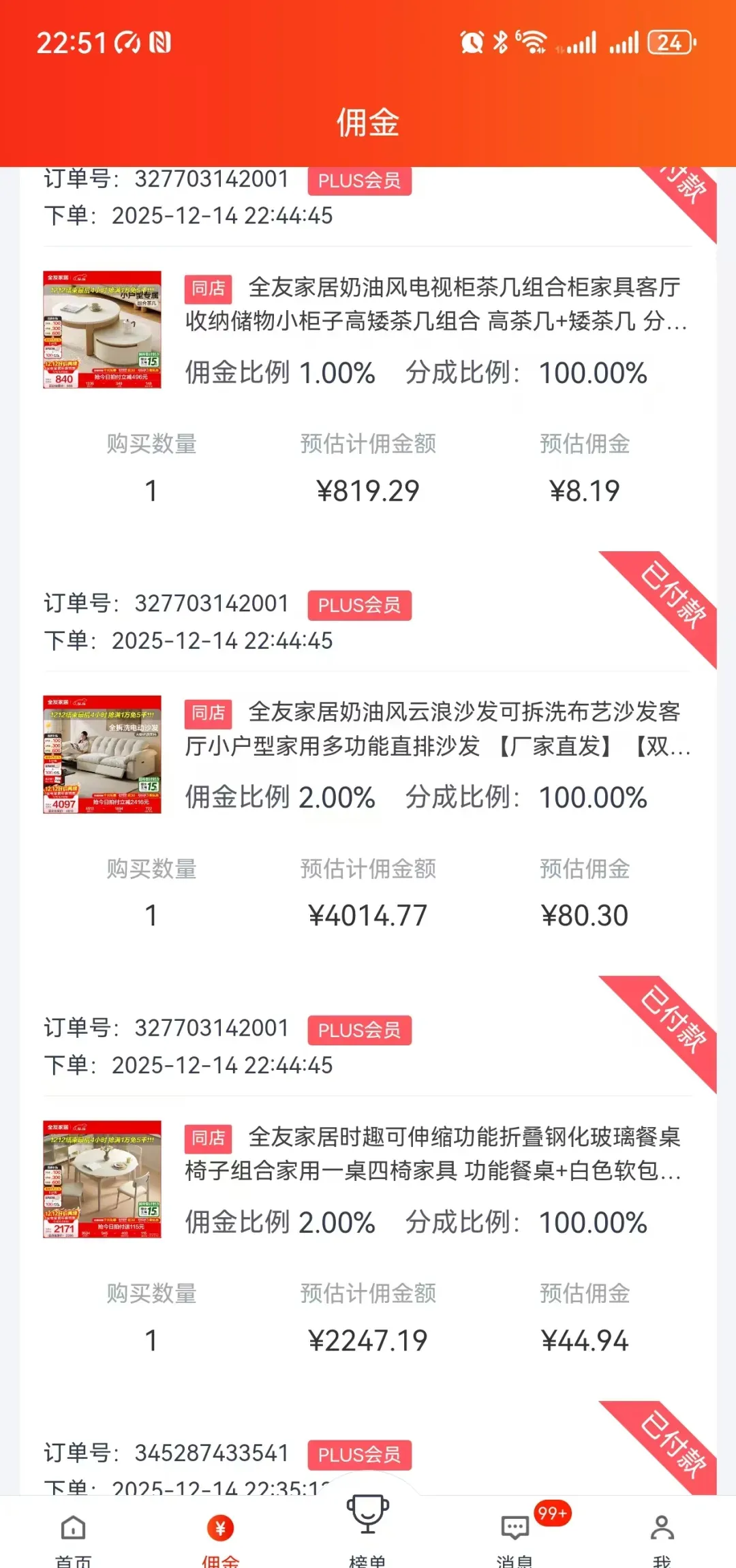Tap the alarm clock status bar icon

(x=472, y=42)
